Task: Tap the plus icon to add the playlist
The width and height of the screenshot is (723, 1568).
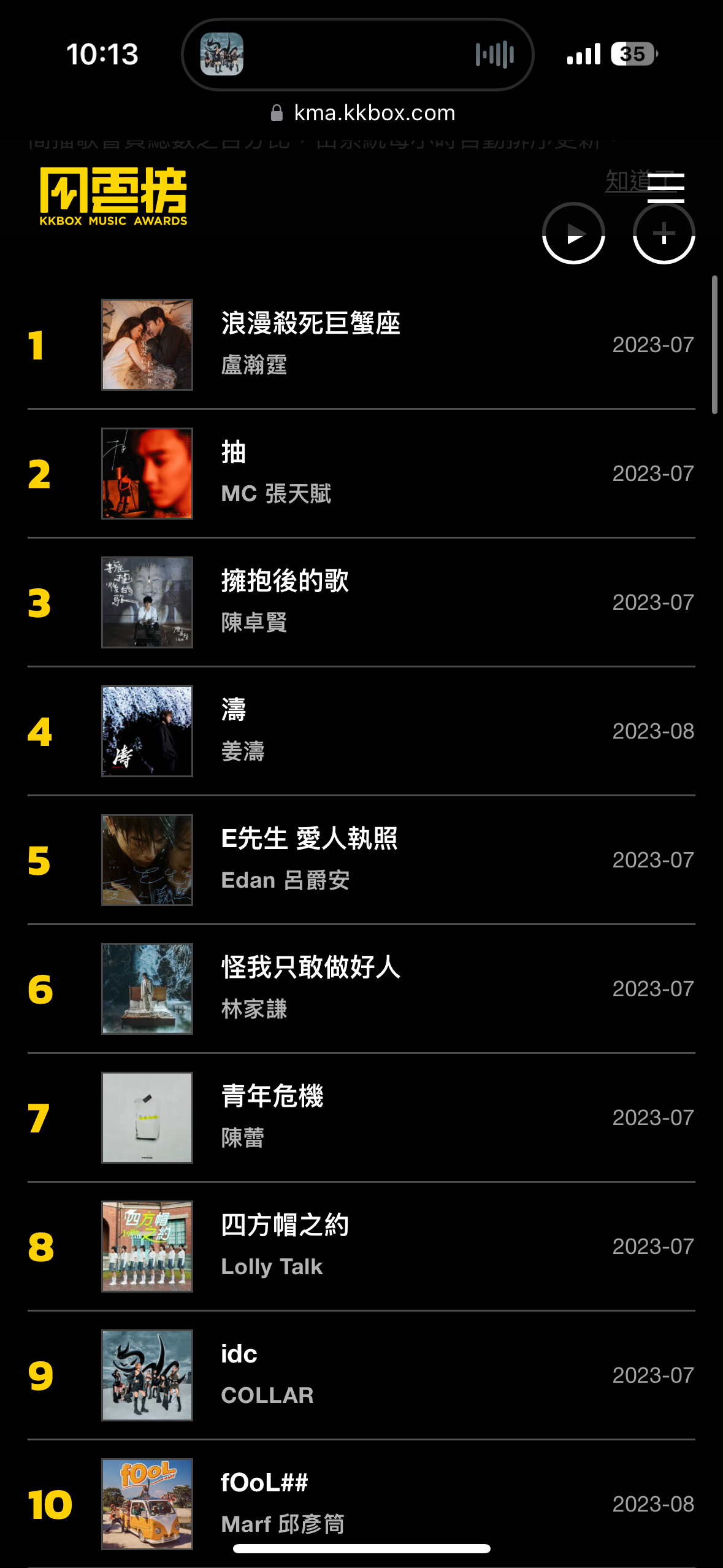Action: (664, 231)
